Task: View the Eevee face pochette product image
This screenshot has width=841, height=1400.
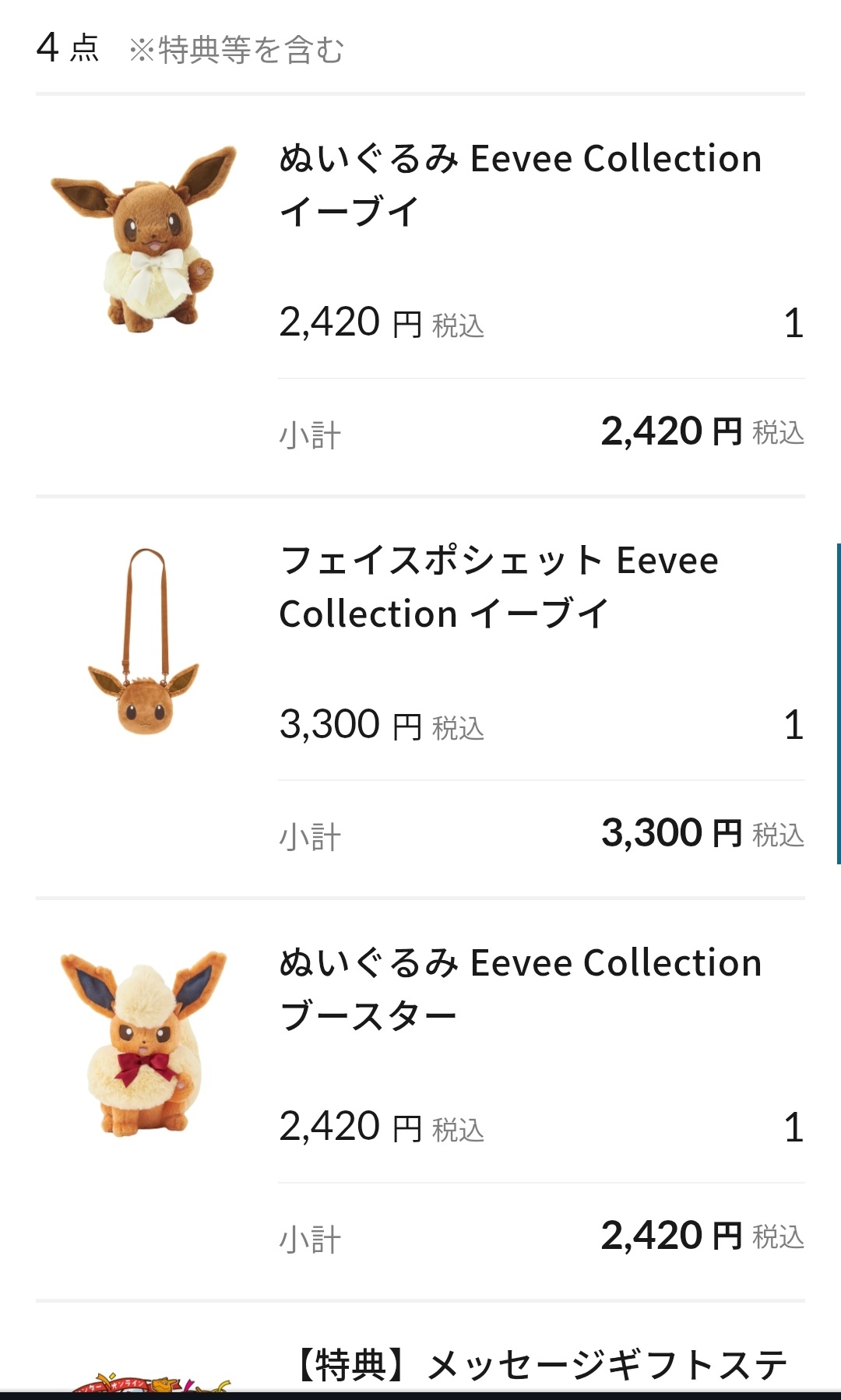Action: tap(144, 642)
